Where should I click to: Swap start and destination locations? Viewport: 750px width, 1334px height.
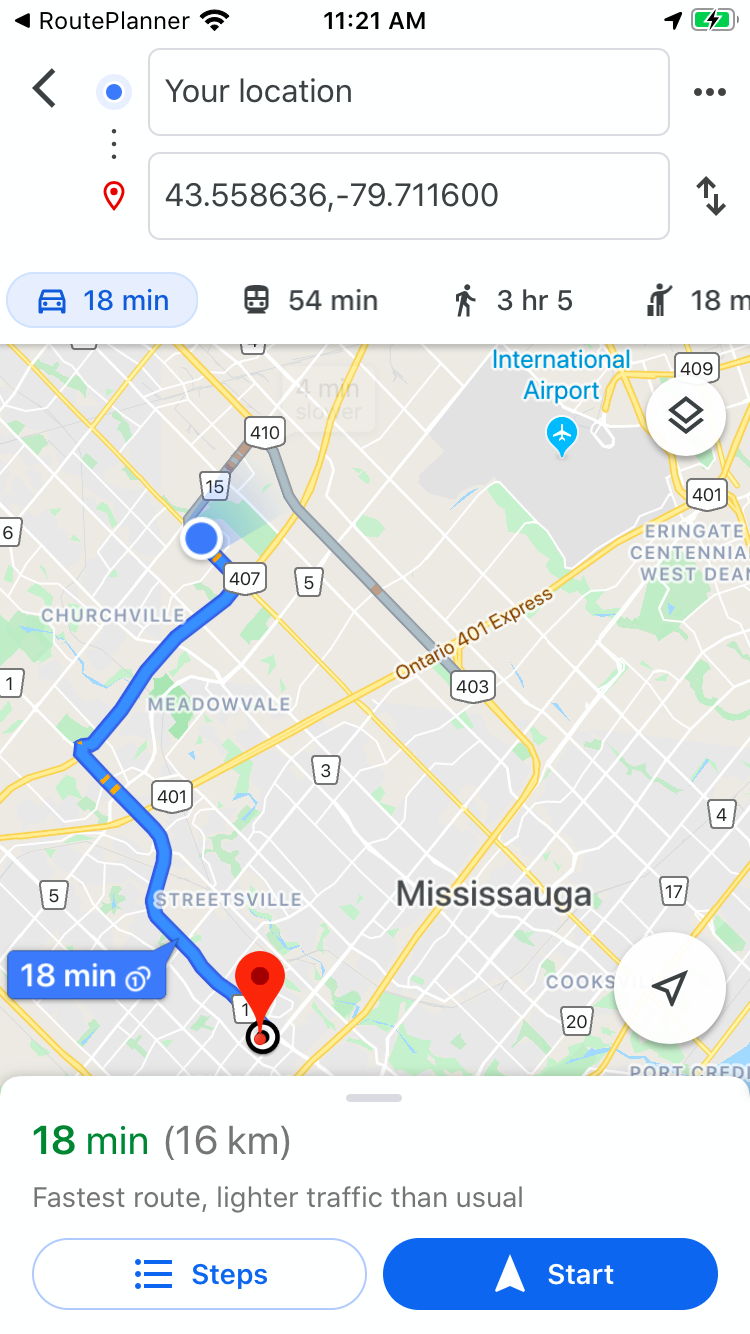[x=710, y=195]
